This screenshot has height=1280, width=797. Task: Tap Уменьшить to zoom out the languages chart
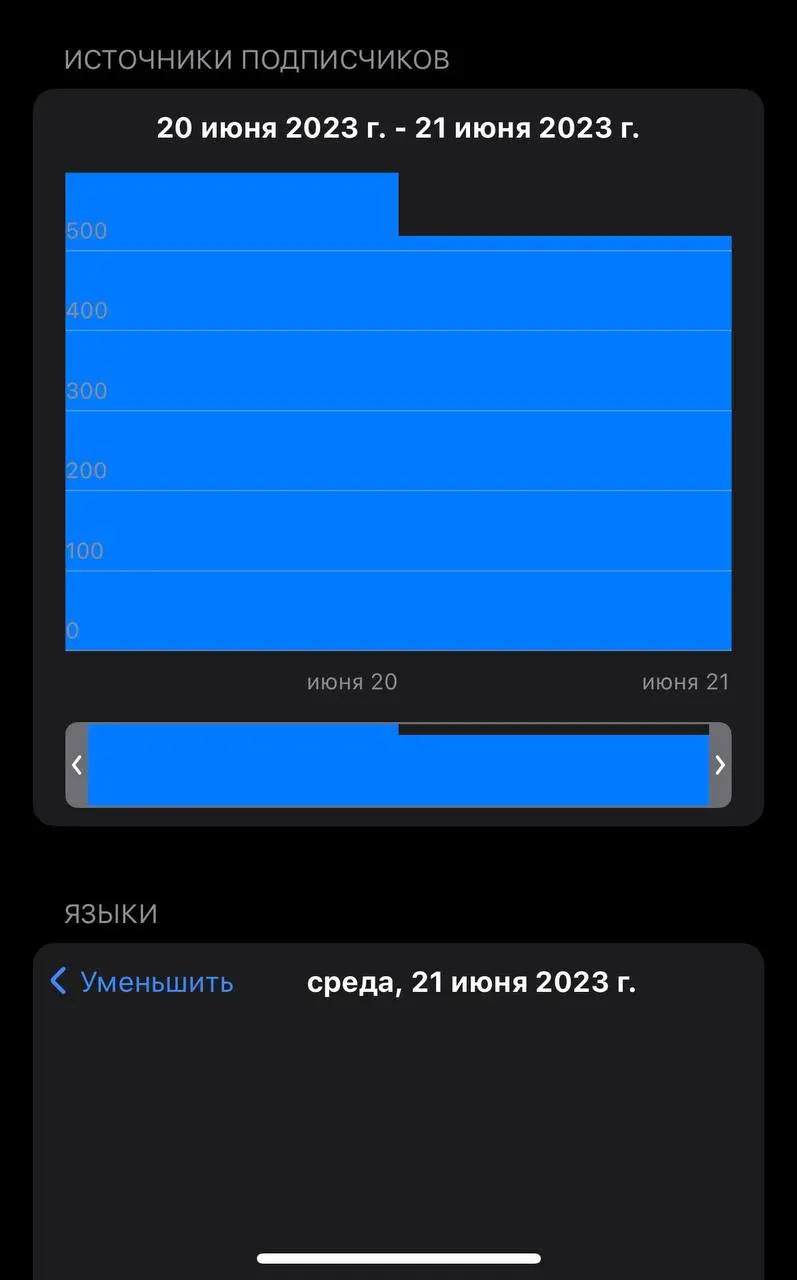(142, 982)
